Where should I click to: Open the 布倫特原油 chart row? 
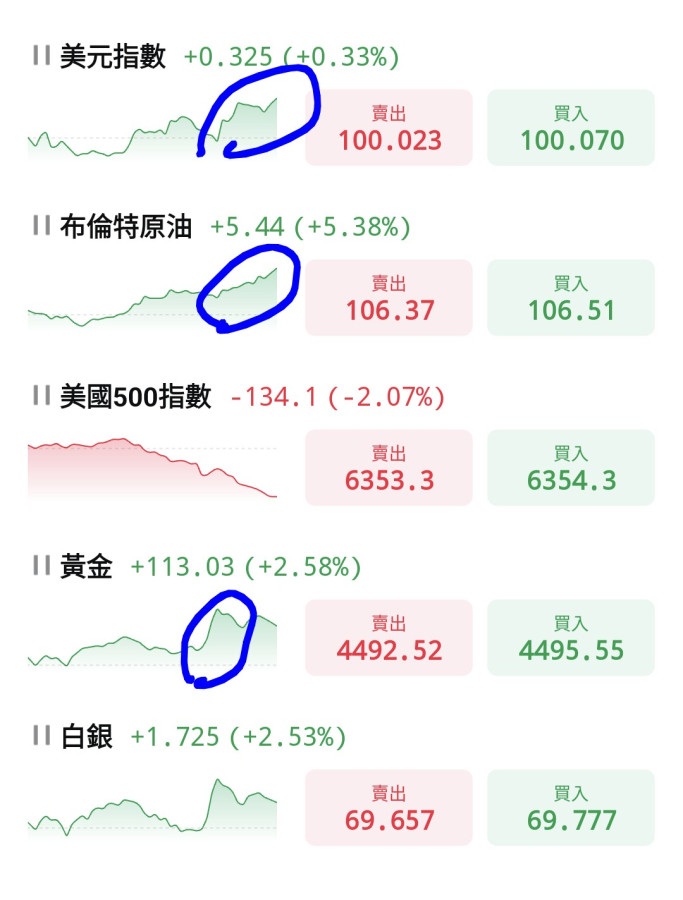click(x=125, y=227)
